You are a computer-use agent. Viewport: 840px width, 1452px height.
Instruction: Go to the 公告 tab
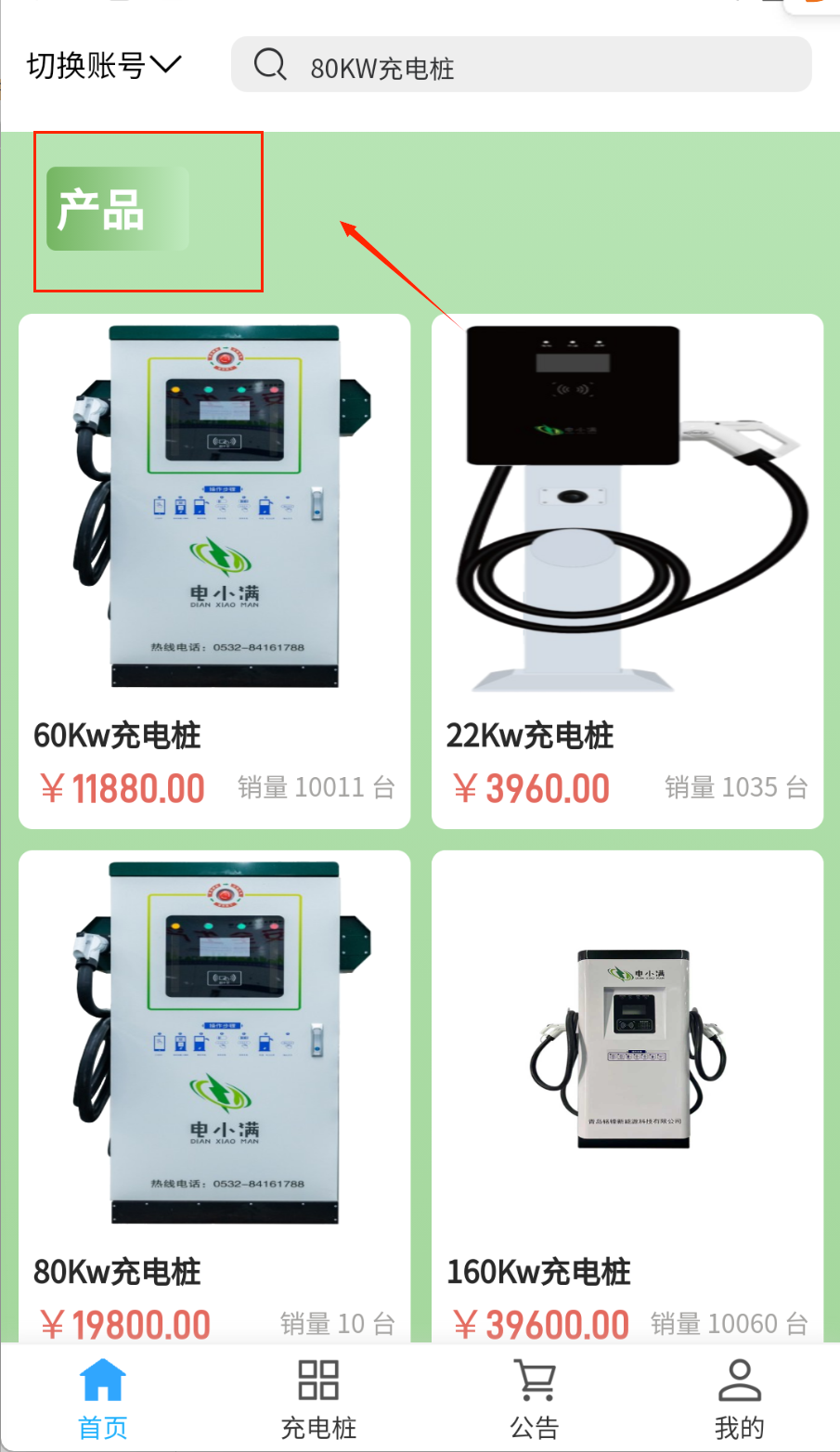pos(535,1398)
